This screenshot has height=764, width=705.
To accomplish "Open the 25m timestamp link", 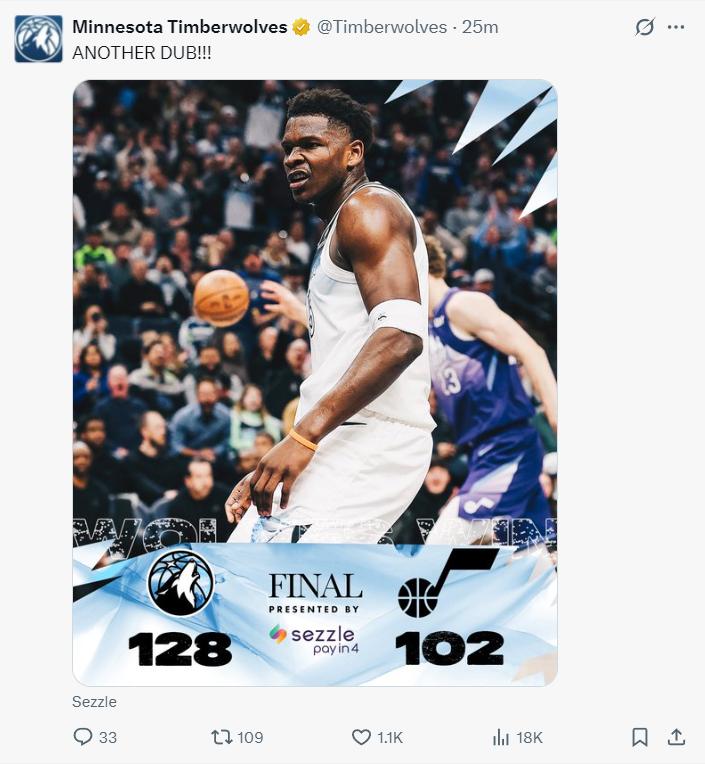I will 480,27.
